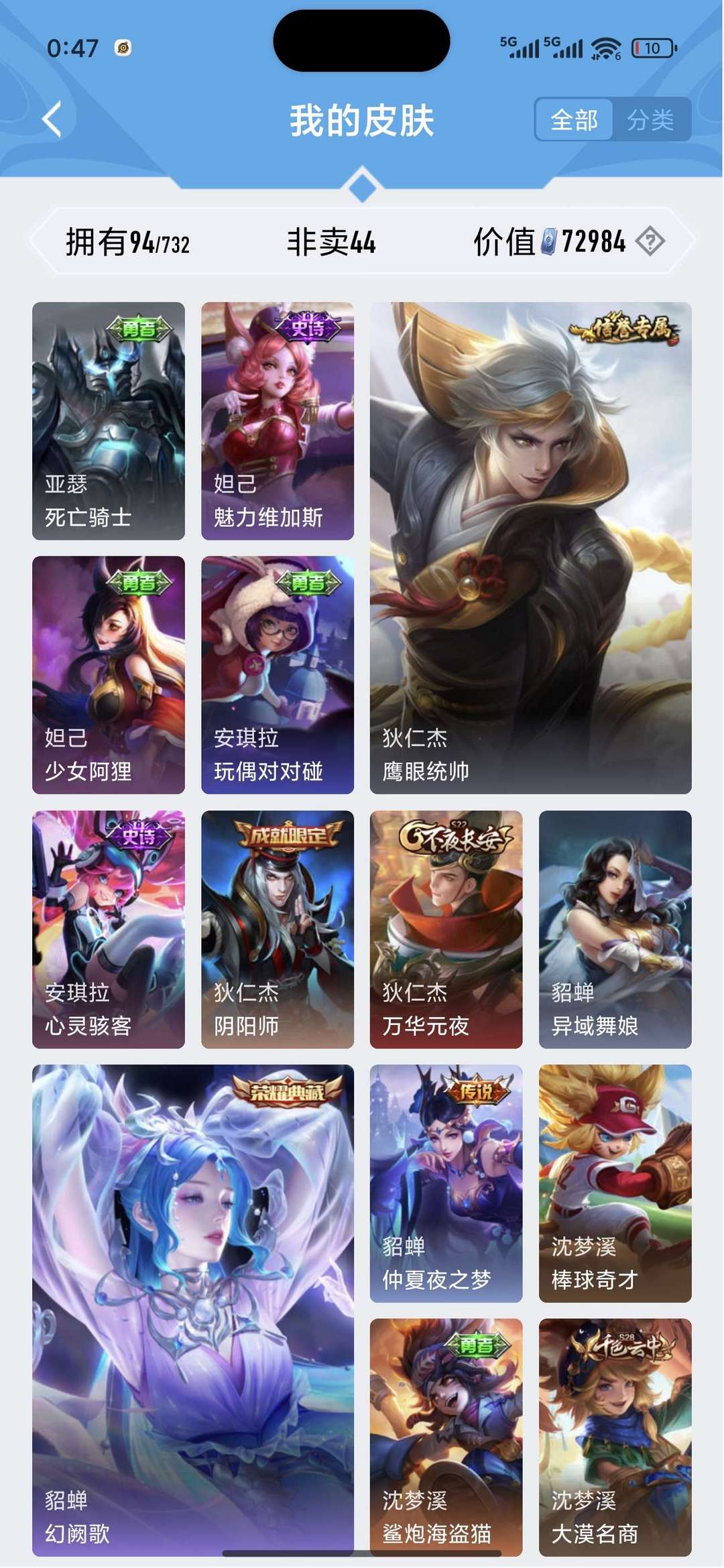
Task: Select the 全部 tab
Action: (574, 120)
